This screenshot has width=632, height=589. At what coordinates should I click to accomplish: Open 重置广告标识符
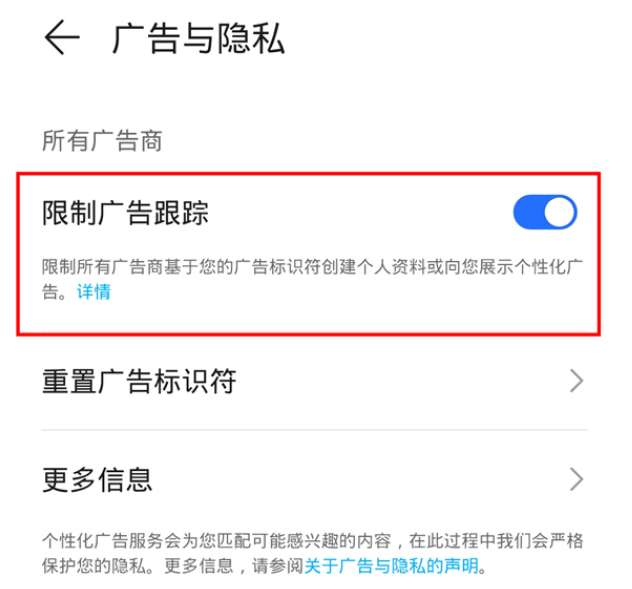[312, 381]
